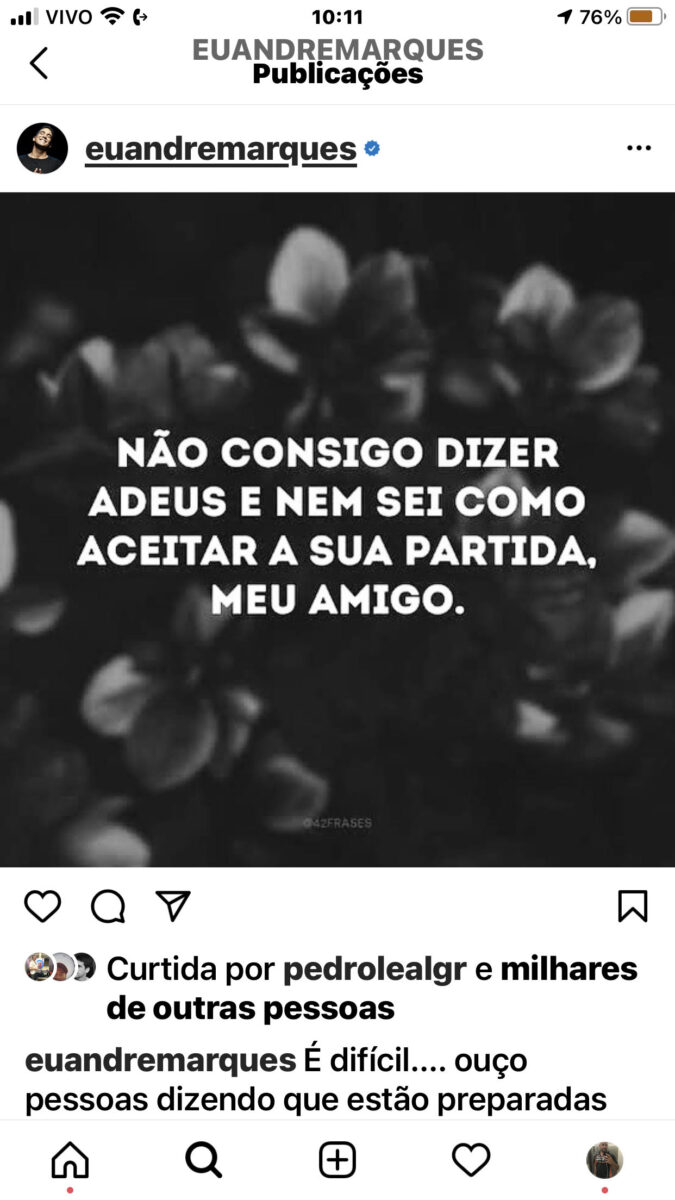View the list of thousands of other likes
Viewport: 675px width, 1200px height.
pos(568,969)
